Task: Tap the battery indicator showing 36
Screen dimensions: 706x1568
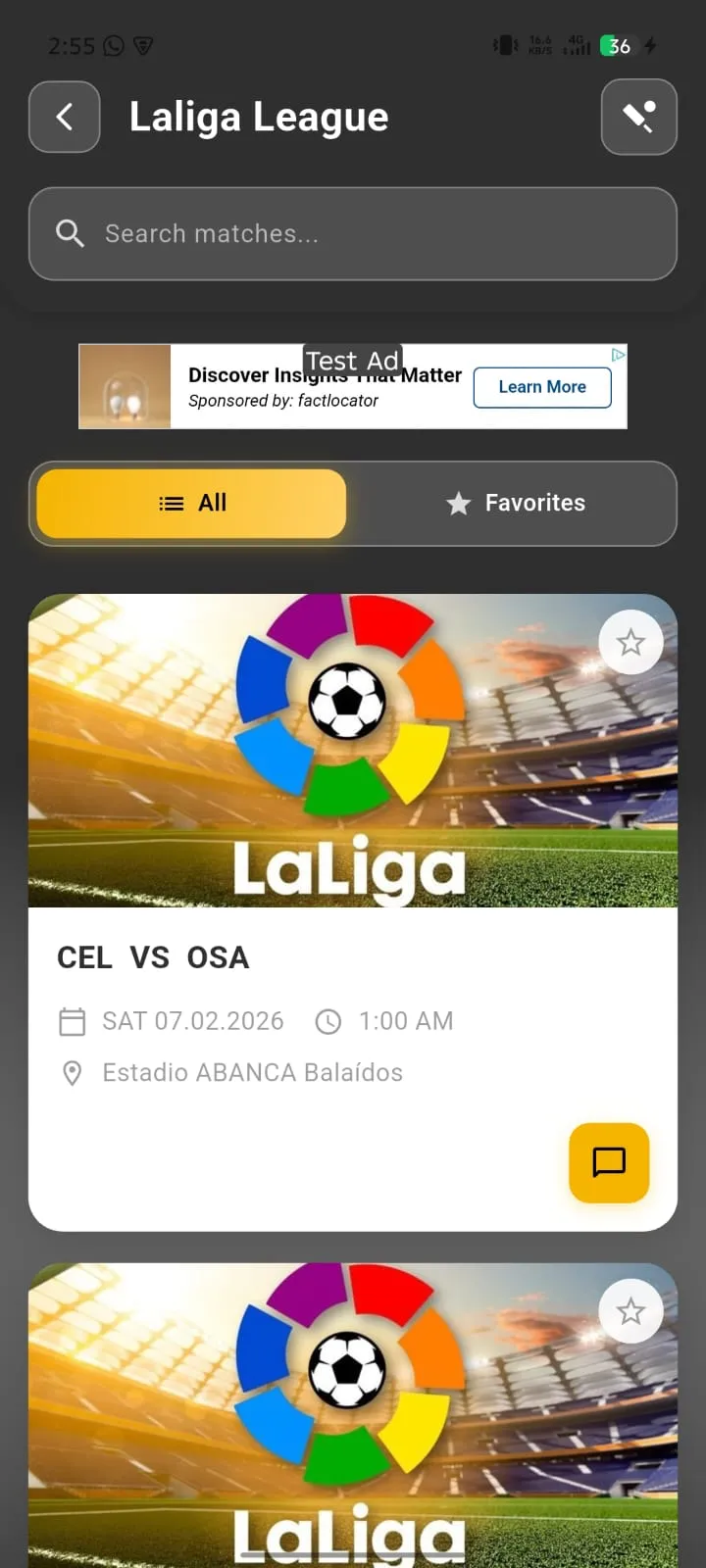Action: tap(620, 45)
